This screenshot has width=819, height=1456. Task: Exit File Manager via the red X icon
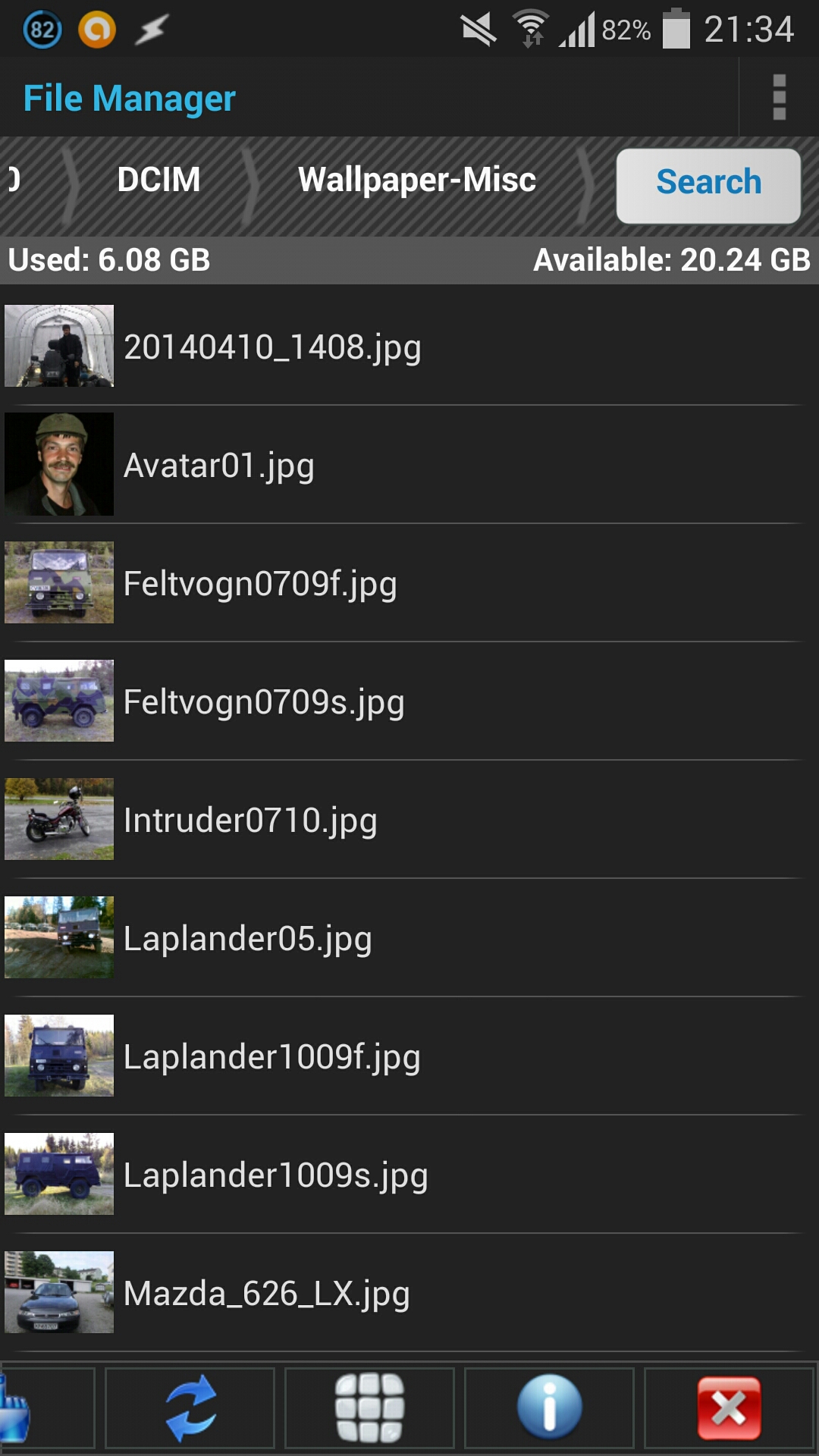tap(729, 1407)
